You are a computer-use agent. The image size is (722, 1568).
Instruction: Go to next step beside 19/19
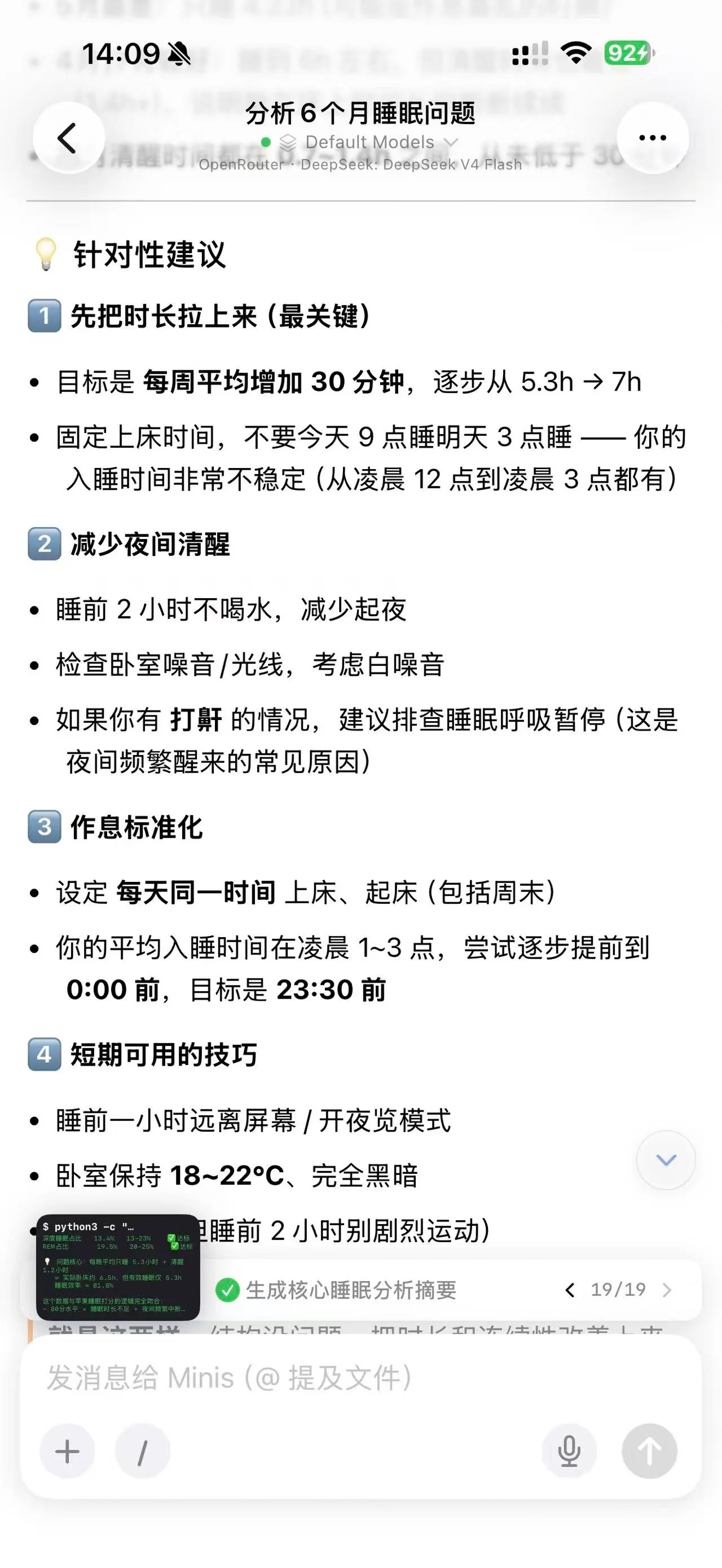[667, 1290]
